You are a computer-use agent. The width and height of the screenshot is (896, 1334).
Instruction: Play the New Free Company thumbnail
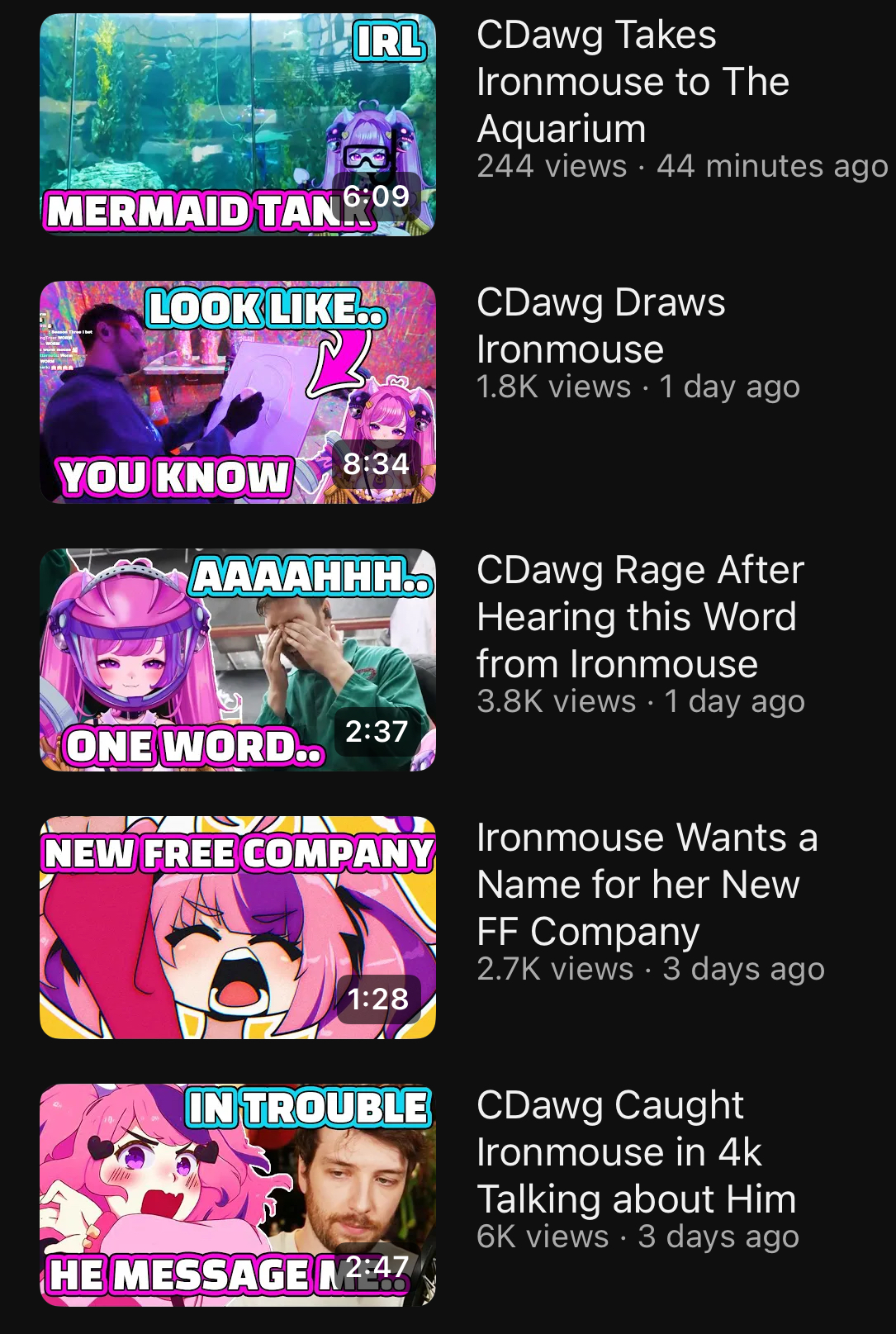coord(238,928)
